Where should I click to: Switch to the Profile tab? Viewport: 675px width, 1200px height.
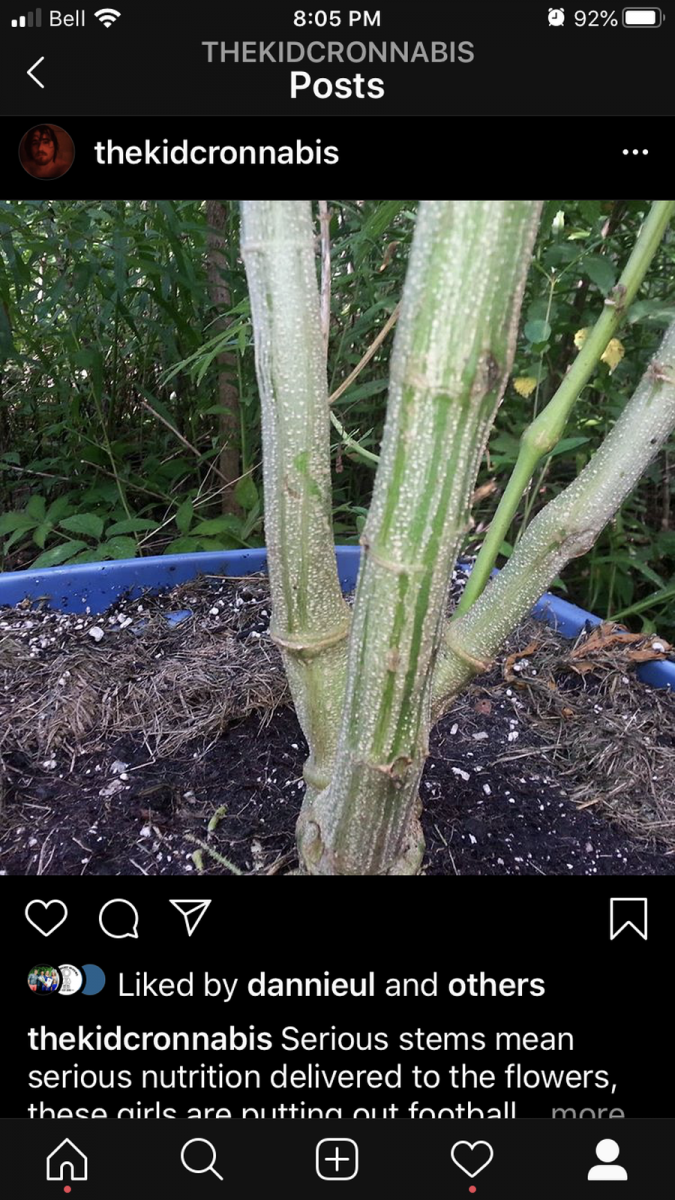coord(607,1160)
